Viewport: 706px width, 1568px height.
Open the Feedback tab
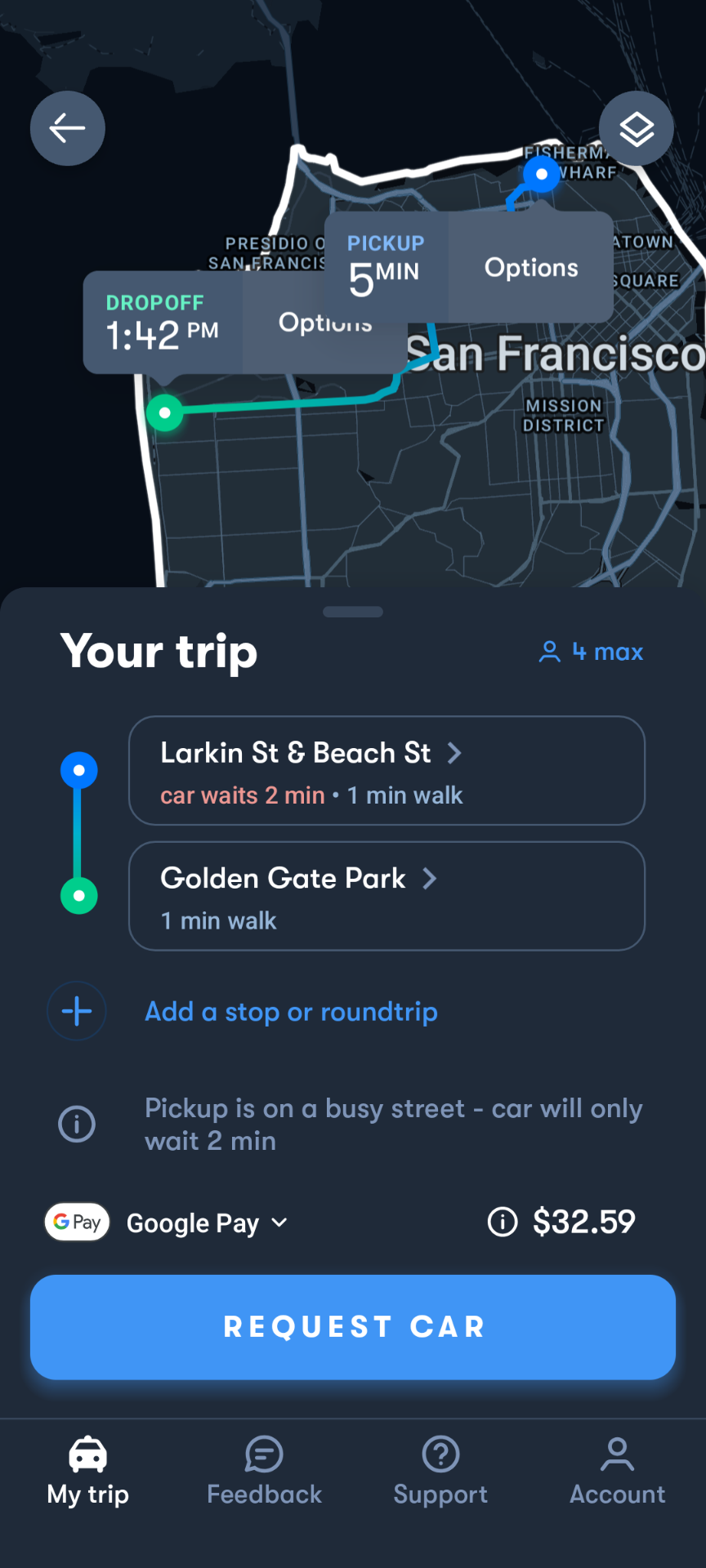[x=264, y=1472]
